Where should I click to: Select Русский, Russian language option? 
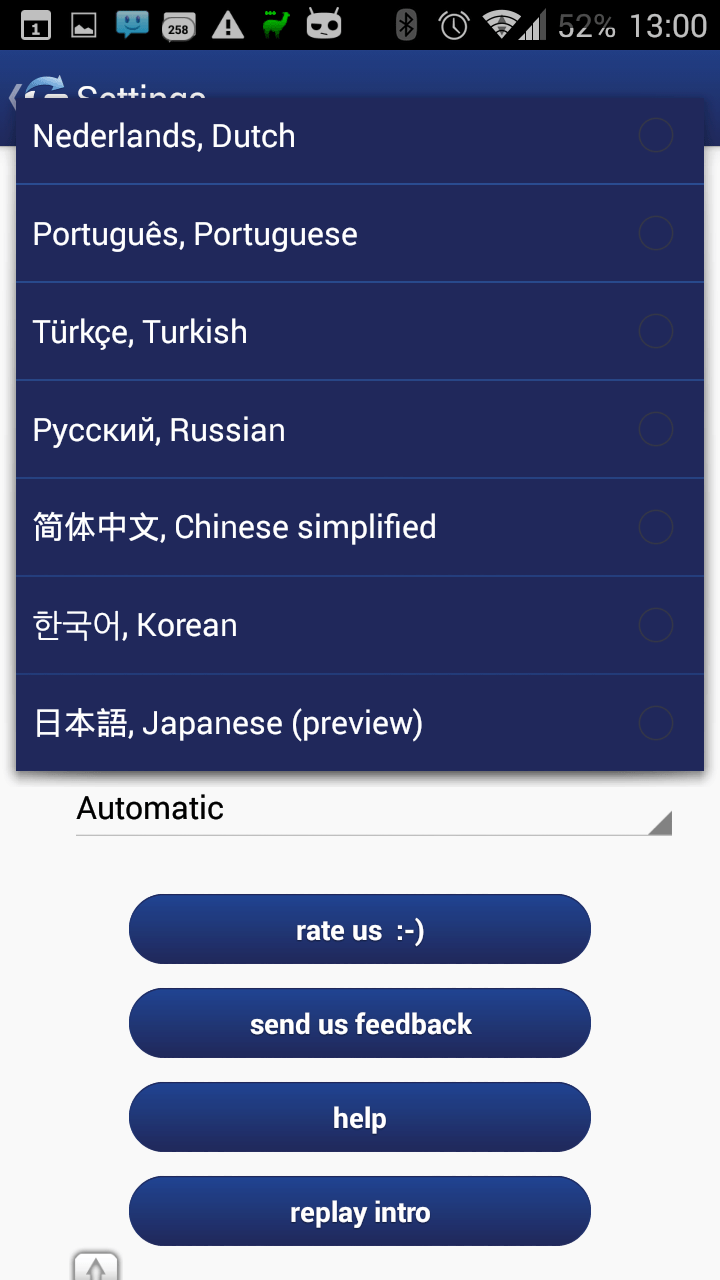360,430
